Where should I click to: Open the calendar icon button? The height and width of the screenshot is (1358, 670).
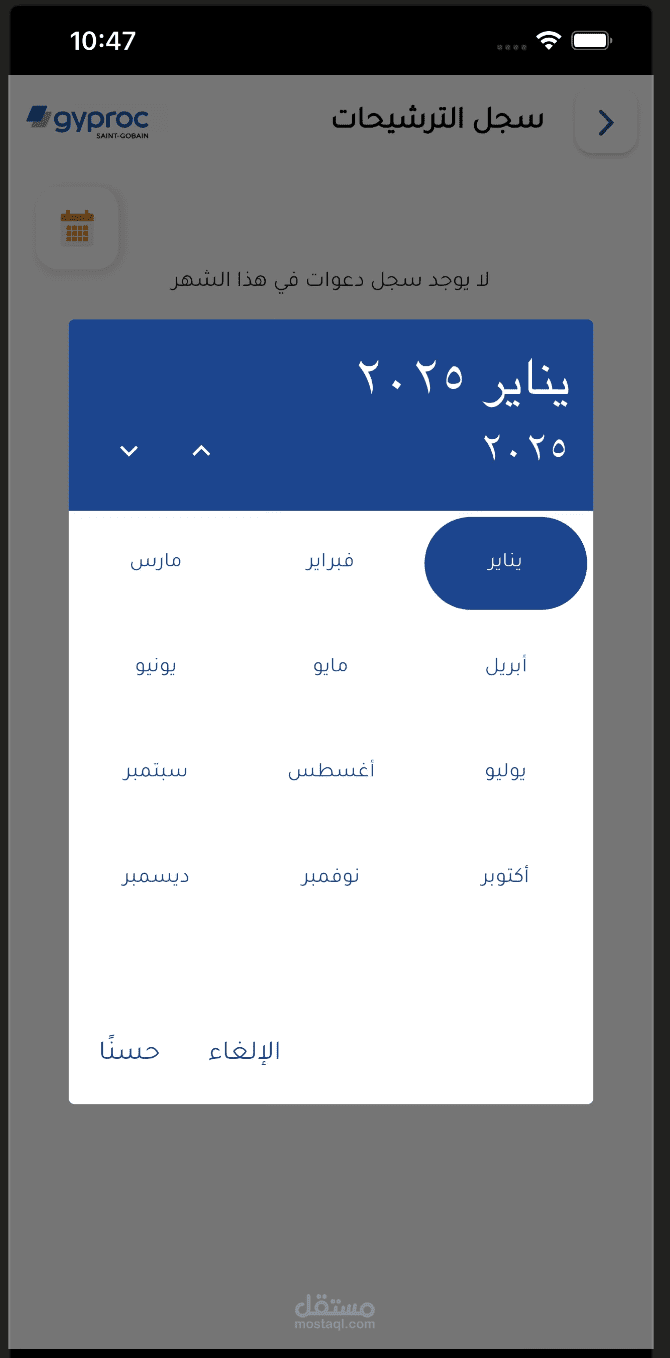77,228
